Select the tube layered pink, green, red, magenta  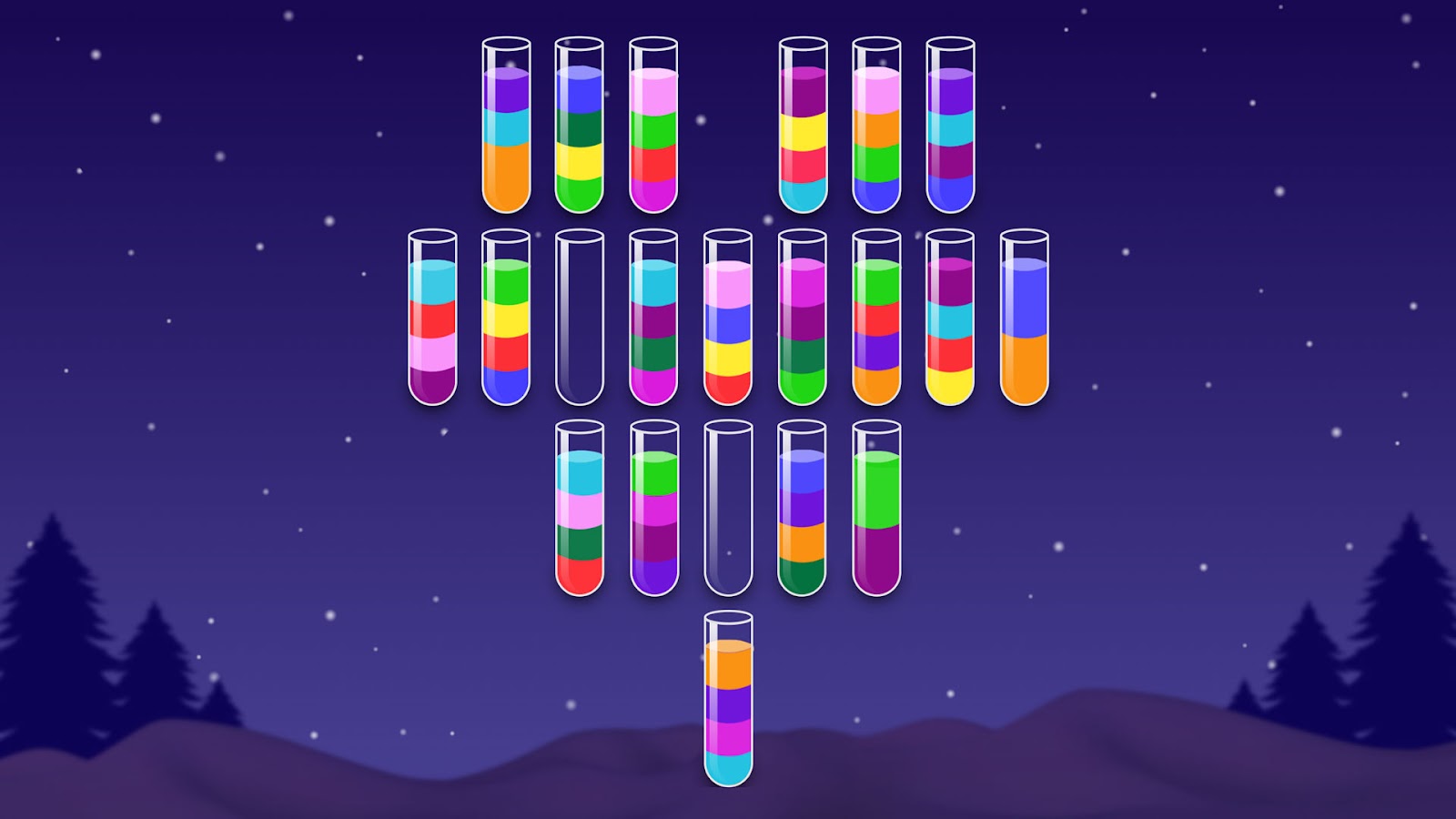pos(653,127)
